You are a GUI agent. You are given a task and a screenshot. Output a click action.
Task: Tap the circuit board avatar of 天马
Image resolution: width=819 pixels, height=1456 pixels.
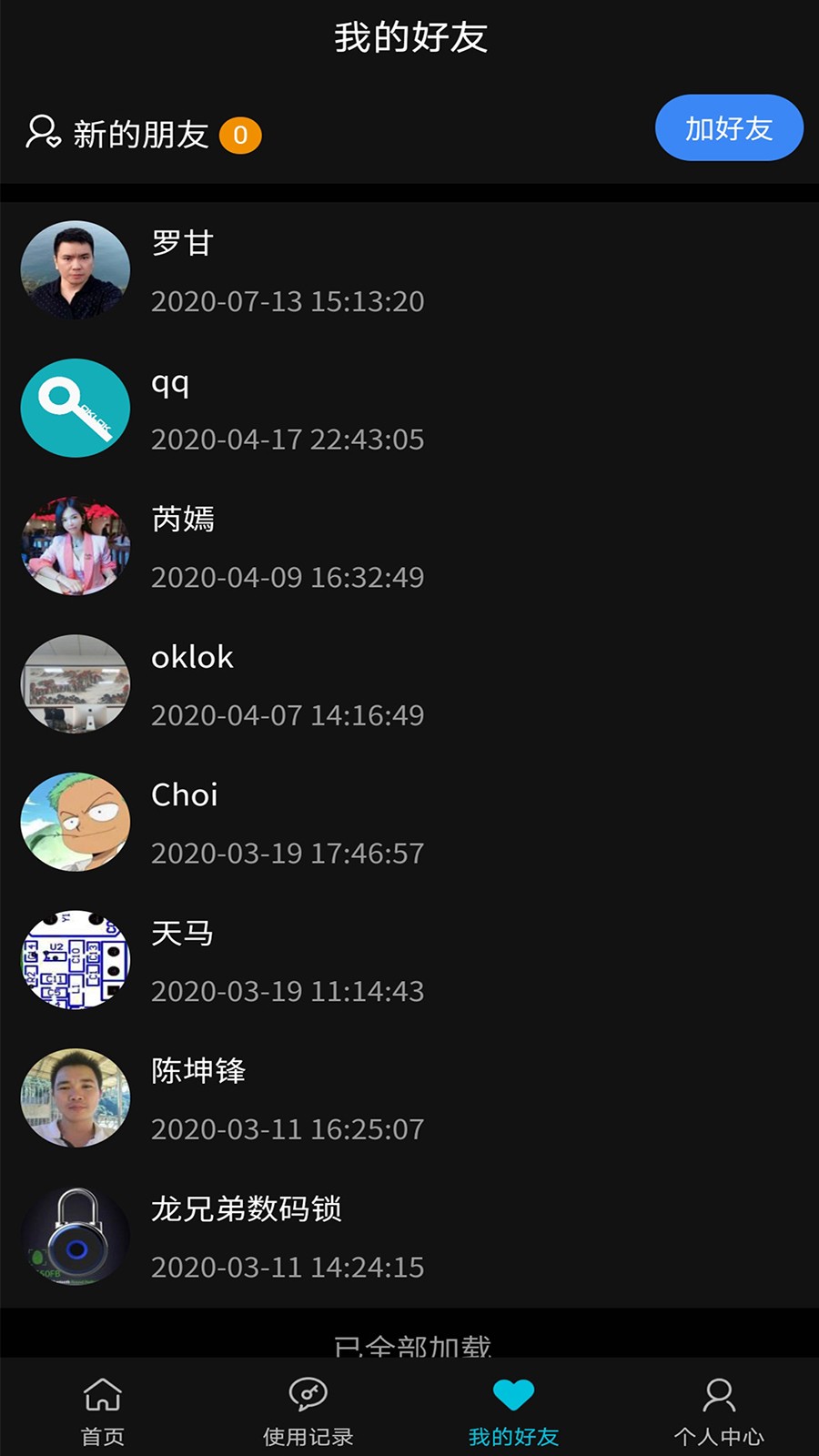pyautogui.click(x=76, y=959)
